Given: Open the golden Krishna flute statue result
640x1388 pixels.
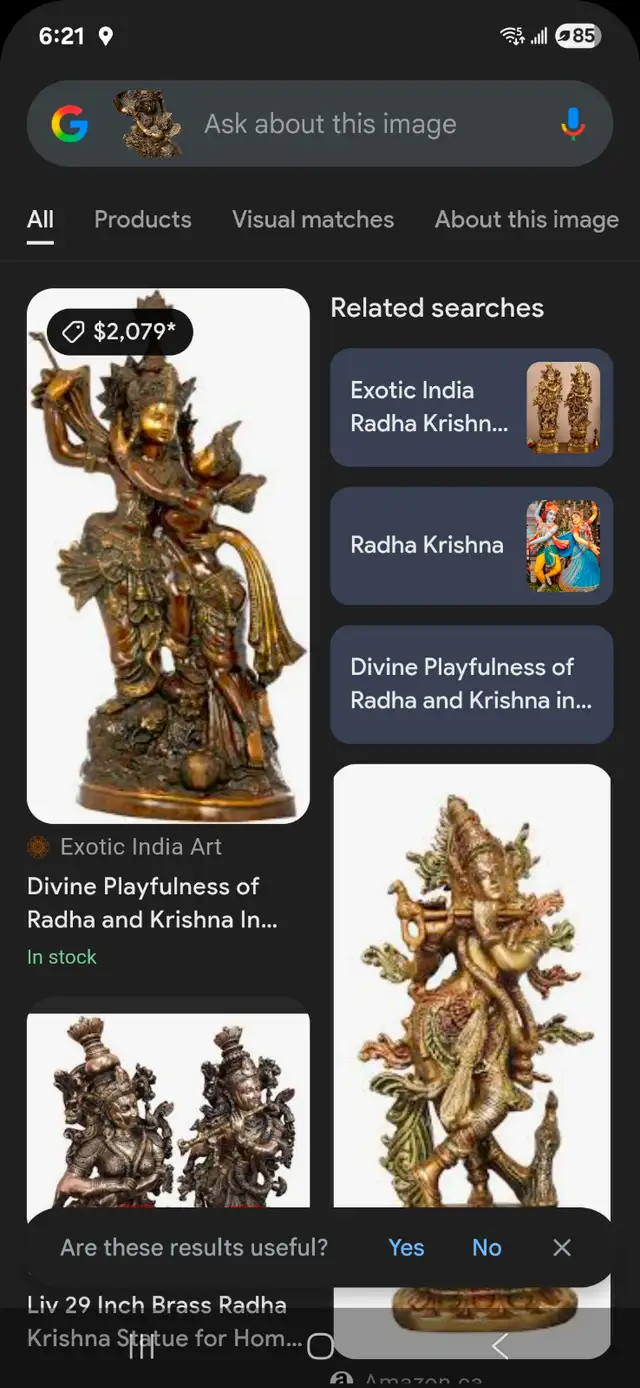Looking at the screenshot, I should click(471, 985).
